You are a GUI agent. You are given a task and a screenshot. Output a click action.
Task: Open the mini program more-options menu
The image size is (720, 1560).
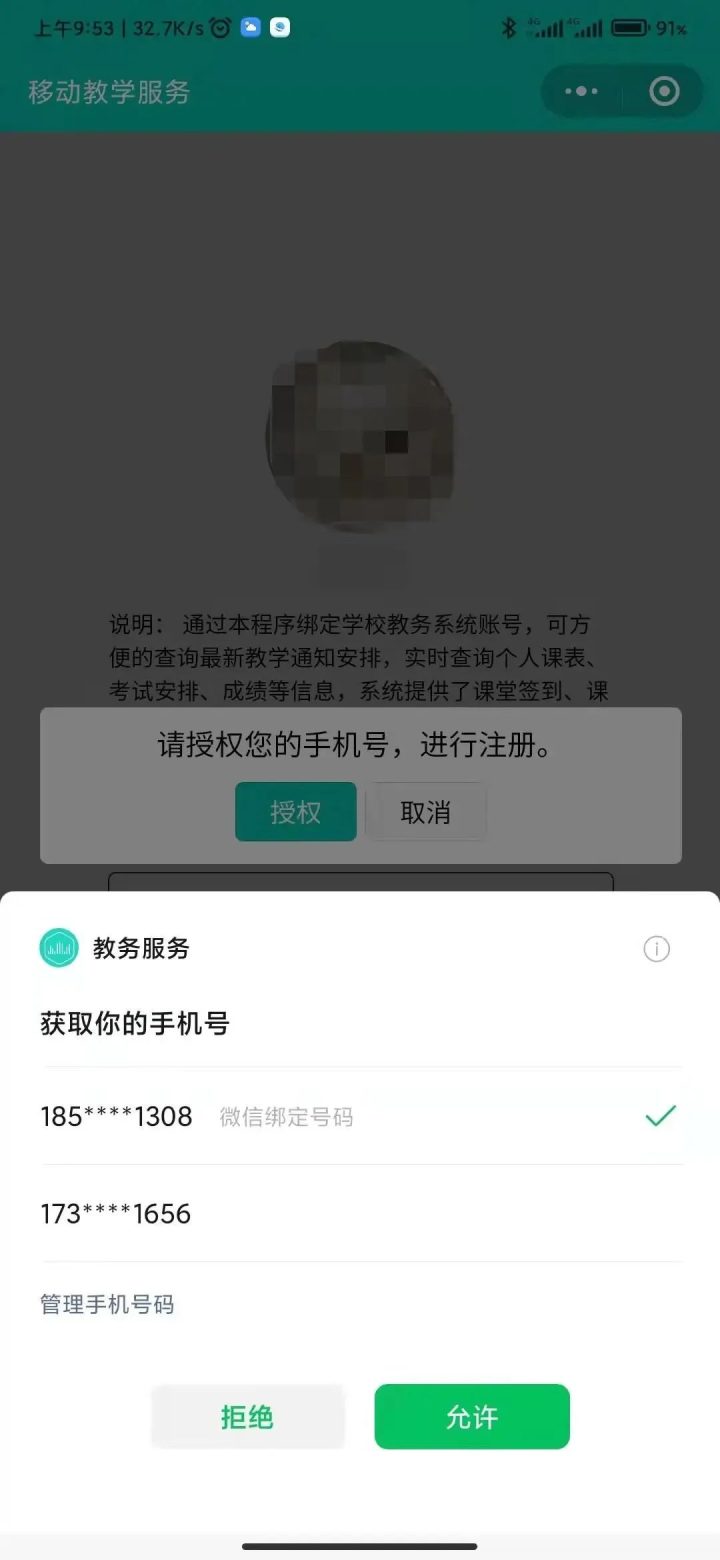581,92
